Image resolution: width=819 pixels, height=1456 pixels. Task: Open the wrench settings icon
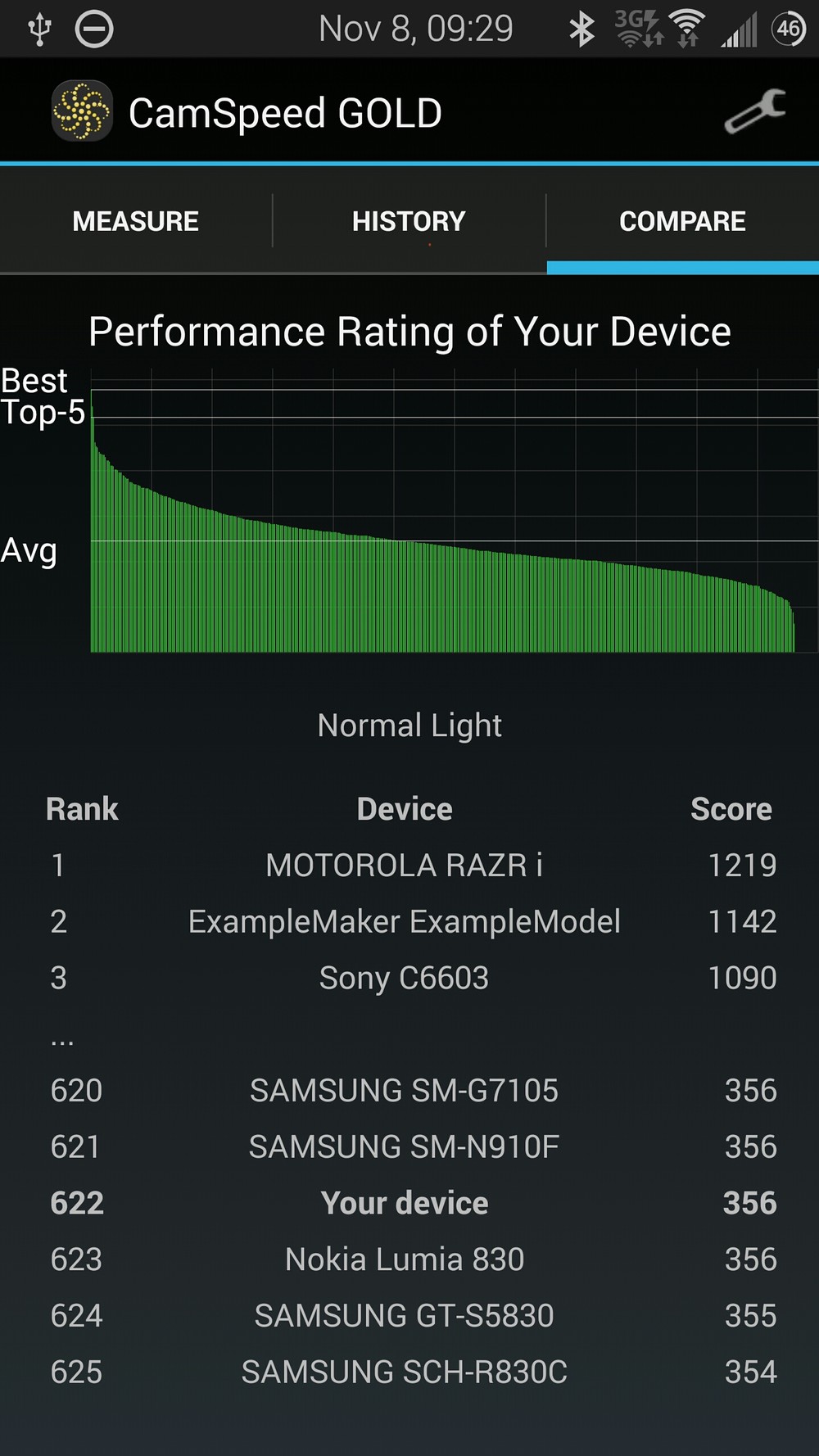pyautogui.click(x=755, y=111)
